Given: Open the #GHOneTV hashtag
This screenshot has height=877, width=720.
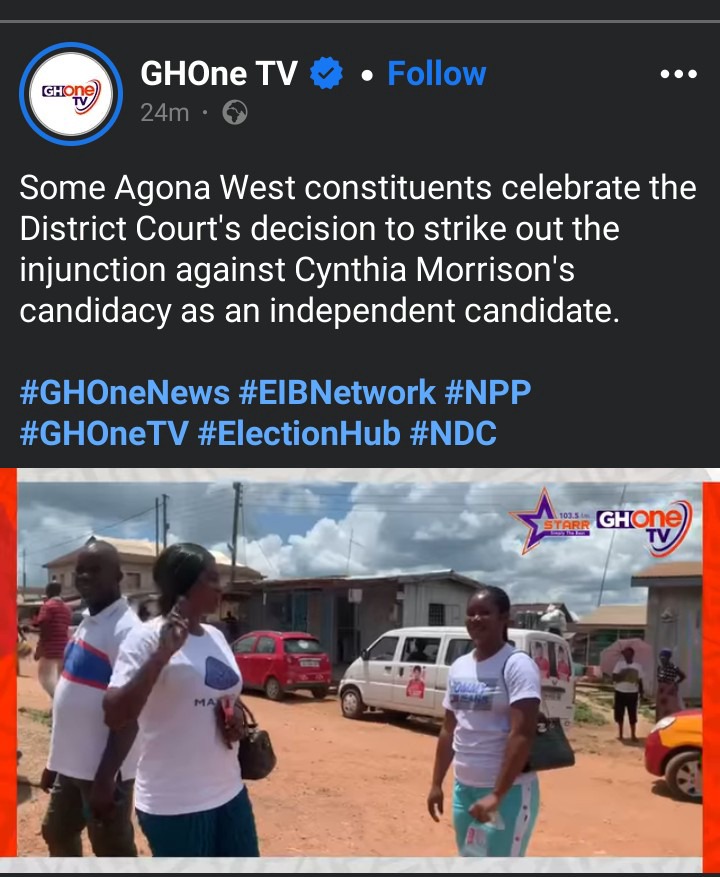Looking at the screenshot, I should [104, 434].
